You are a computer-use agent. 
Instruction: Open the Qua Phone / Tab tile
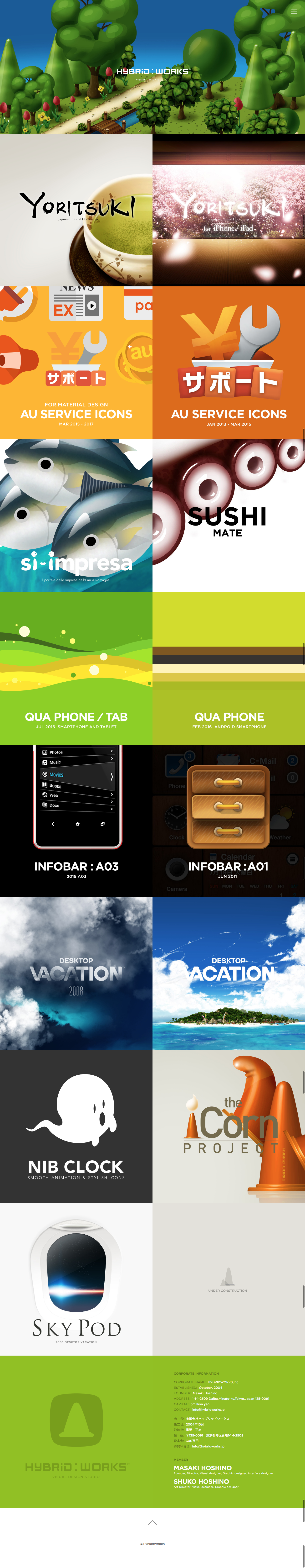(76, 668)
